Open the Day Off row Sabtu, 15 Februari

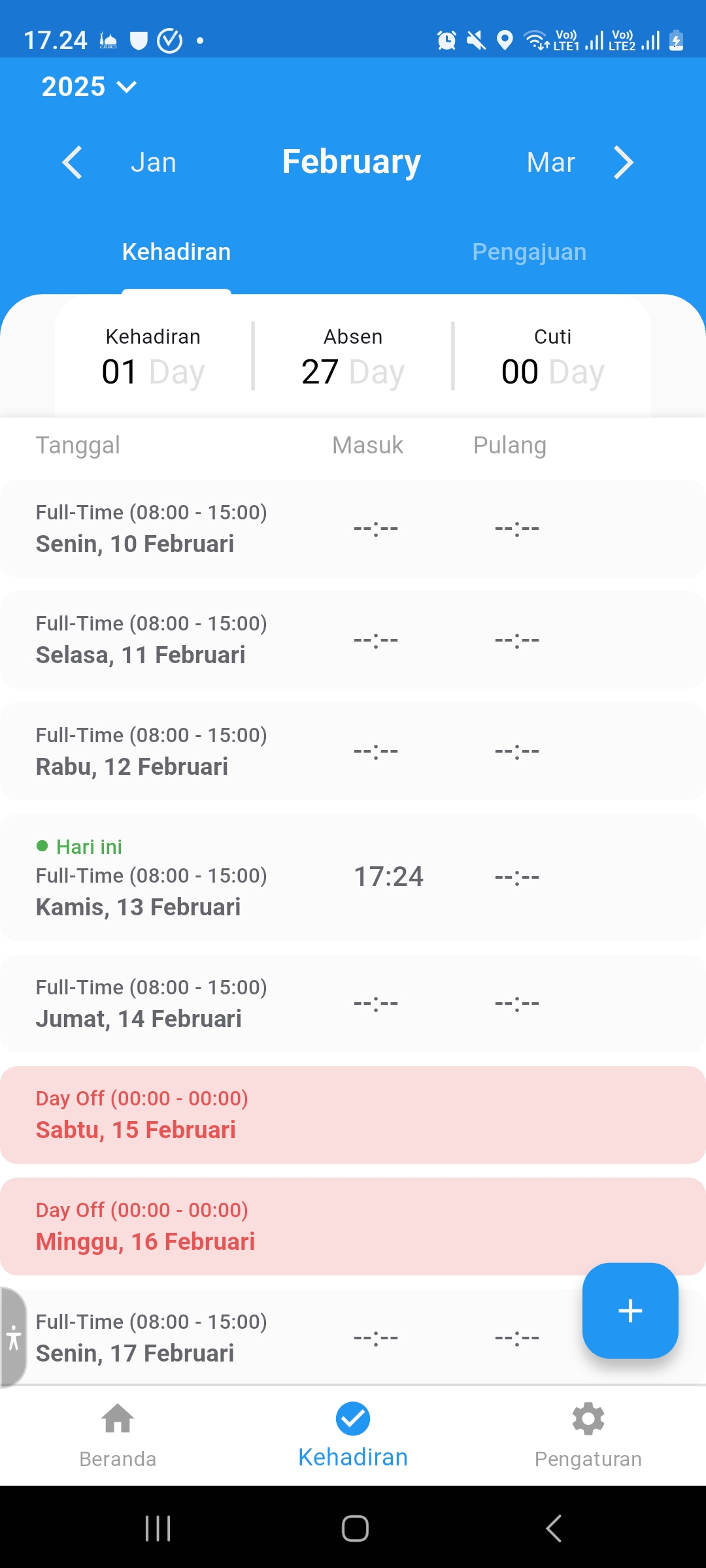coord(353,1115)
